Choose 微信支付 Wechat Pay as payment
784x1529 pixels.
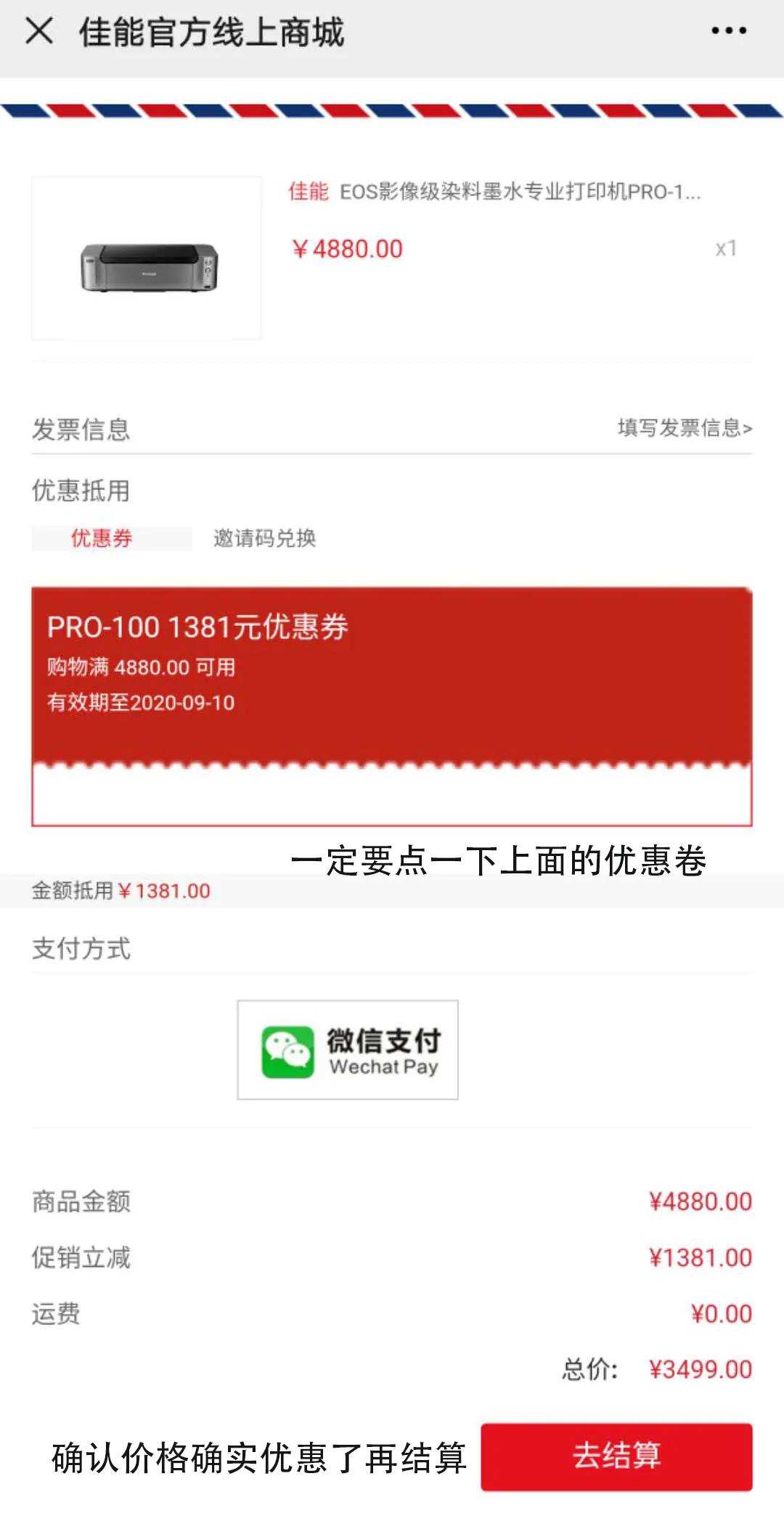pyautogui.click(x=348, y=1050)
